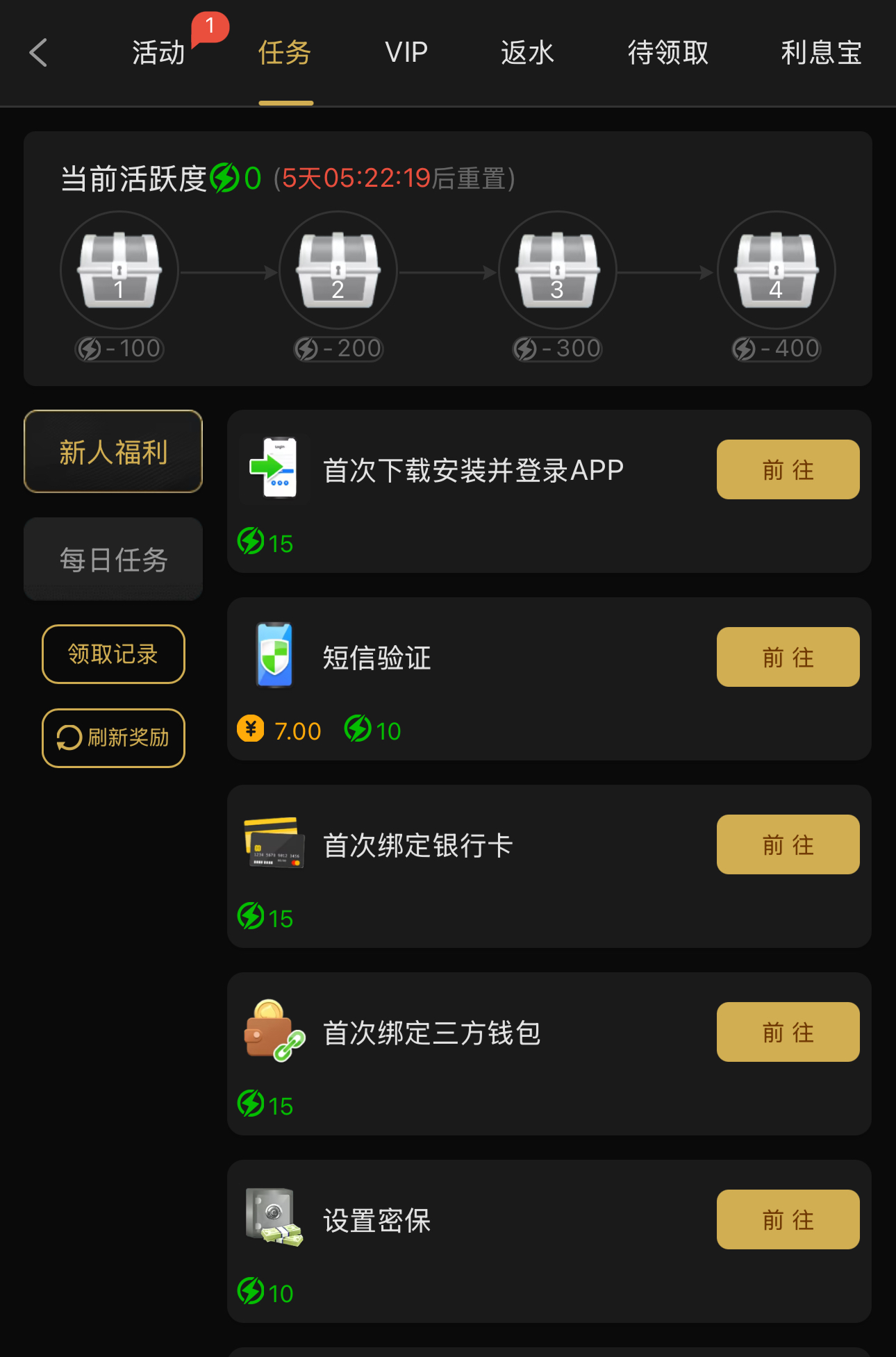Screen dimensions: 896x1357
Task: Switch to the VIP tab
Action: [x=406, y=52]
